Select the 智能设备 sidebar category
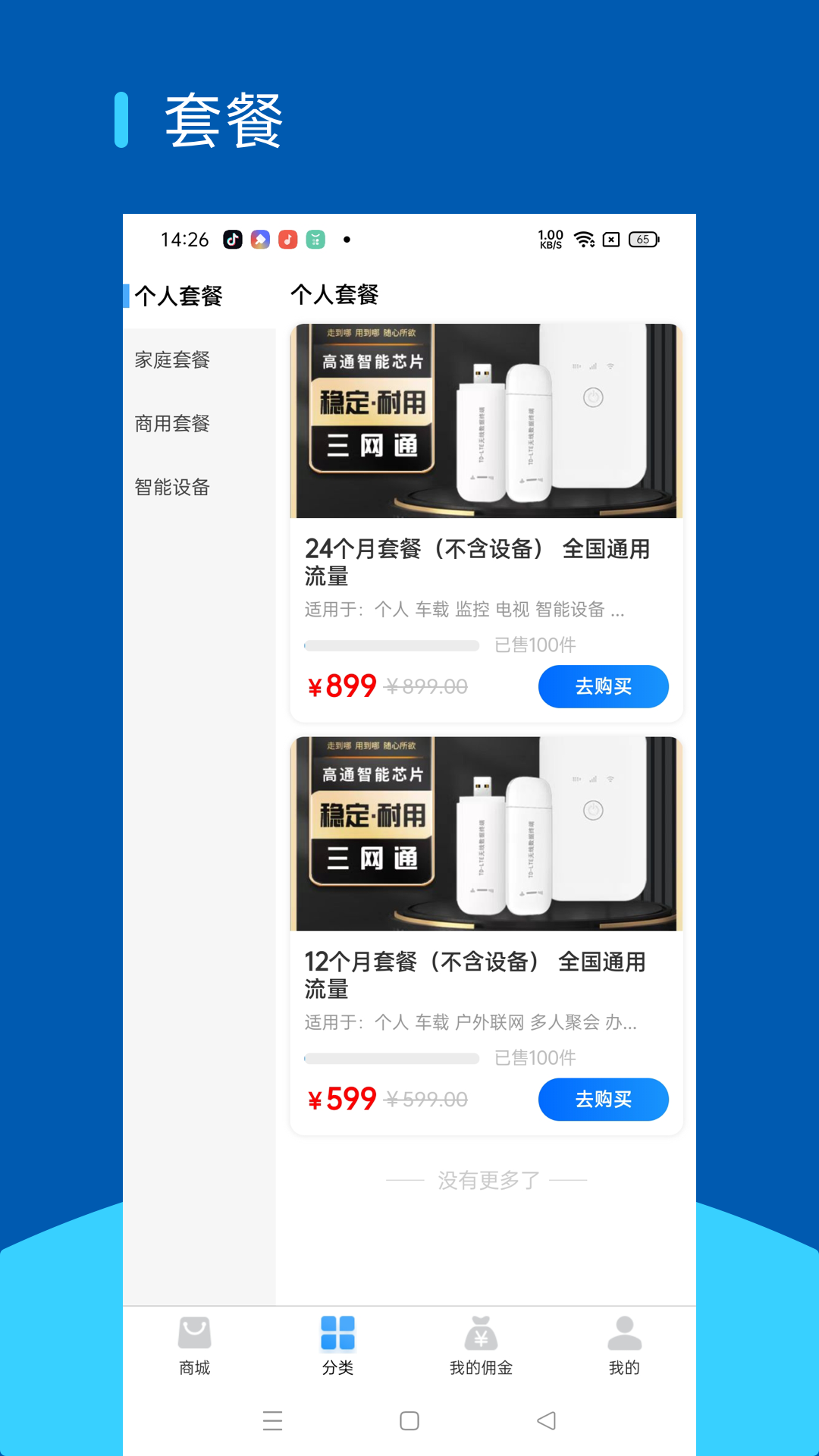This screenshot has width=819, height=1456. pos(173,488)
